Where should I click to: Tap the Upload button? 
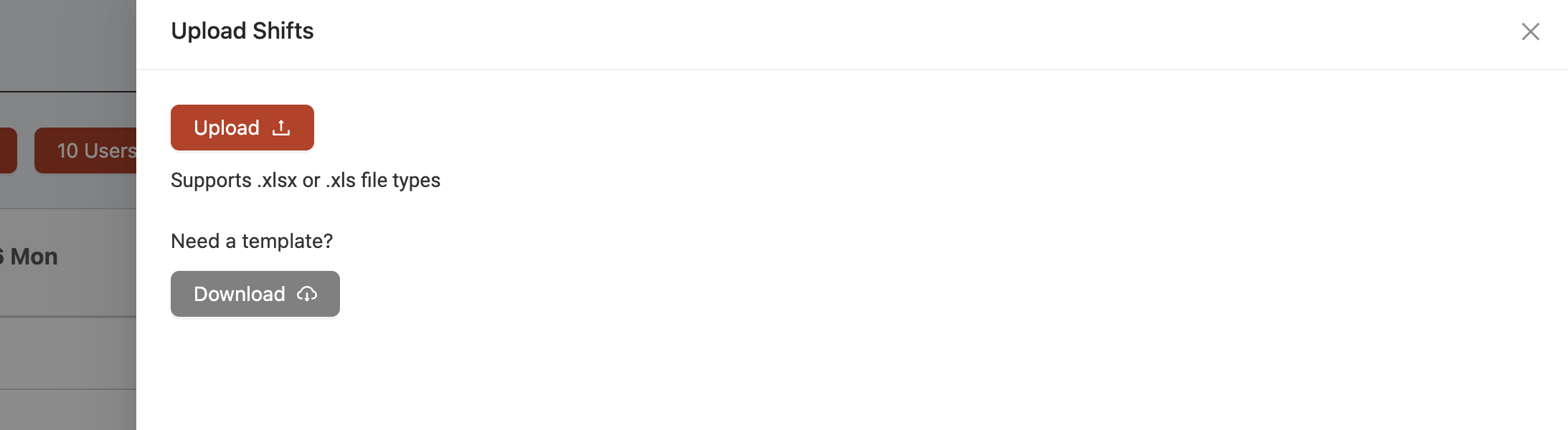pyautogui.click(x=242, y=128)
